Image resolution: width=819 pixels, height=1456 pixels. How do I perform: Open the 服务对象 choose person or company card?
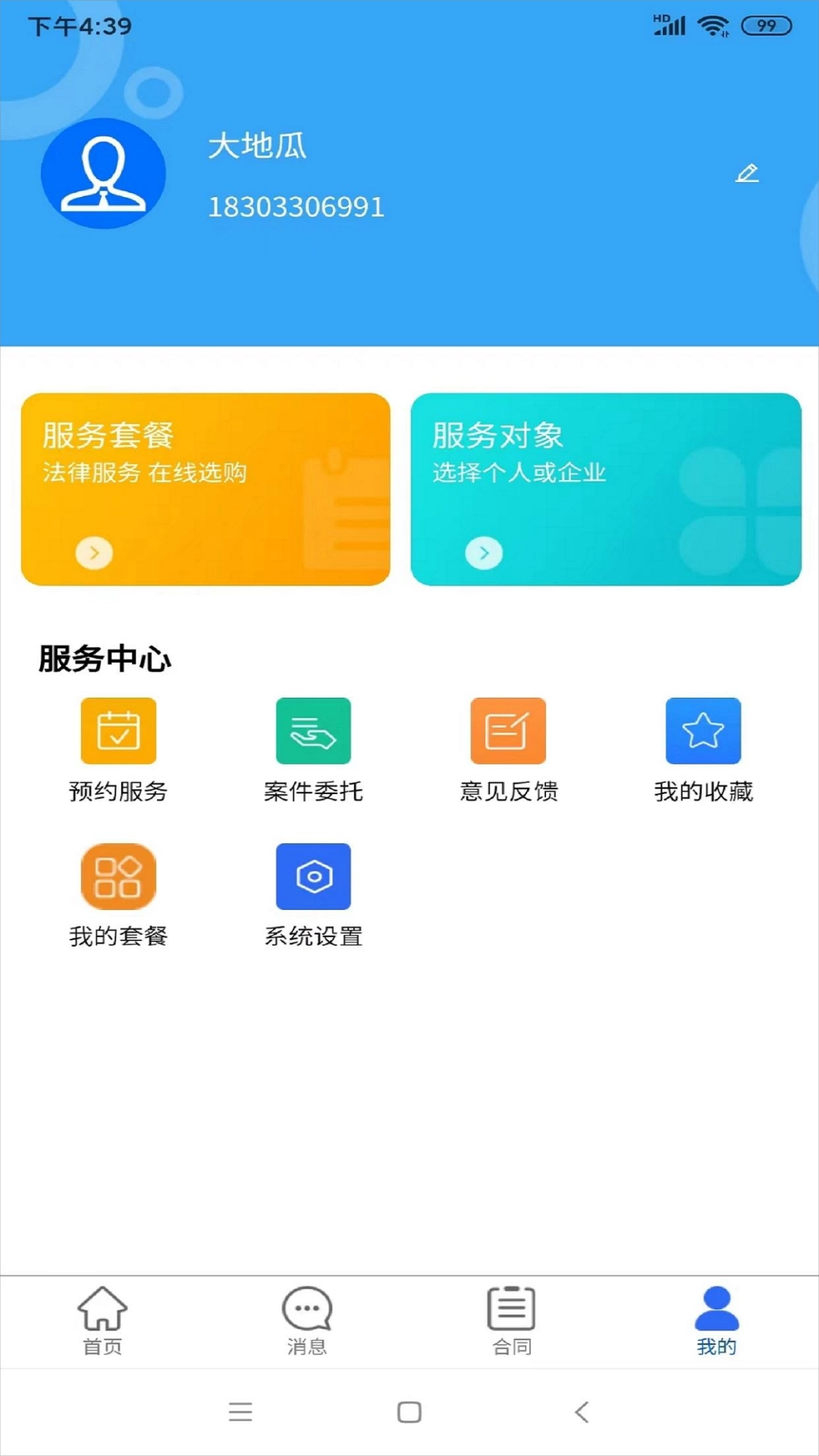[606, 489]
